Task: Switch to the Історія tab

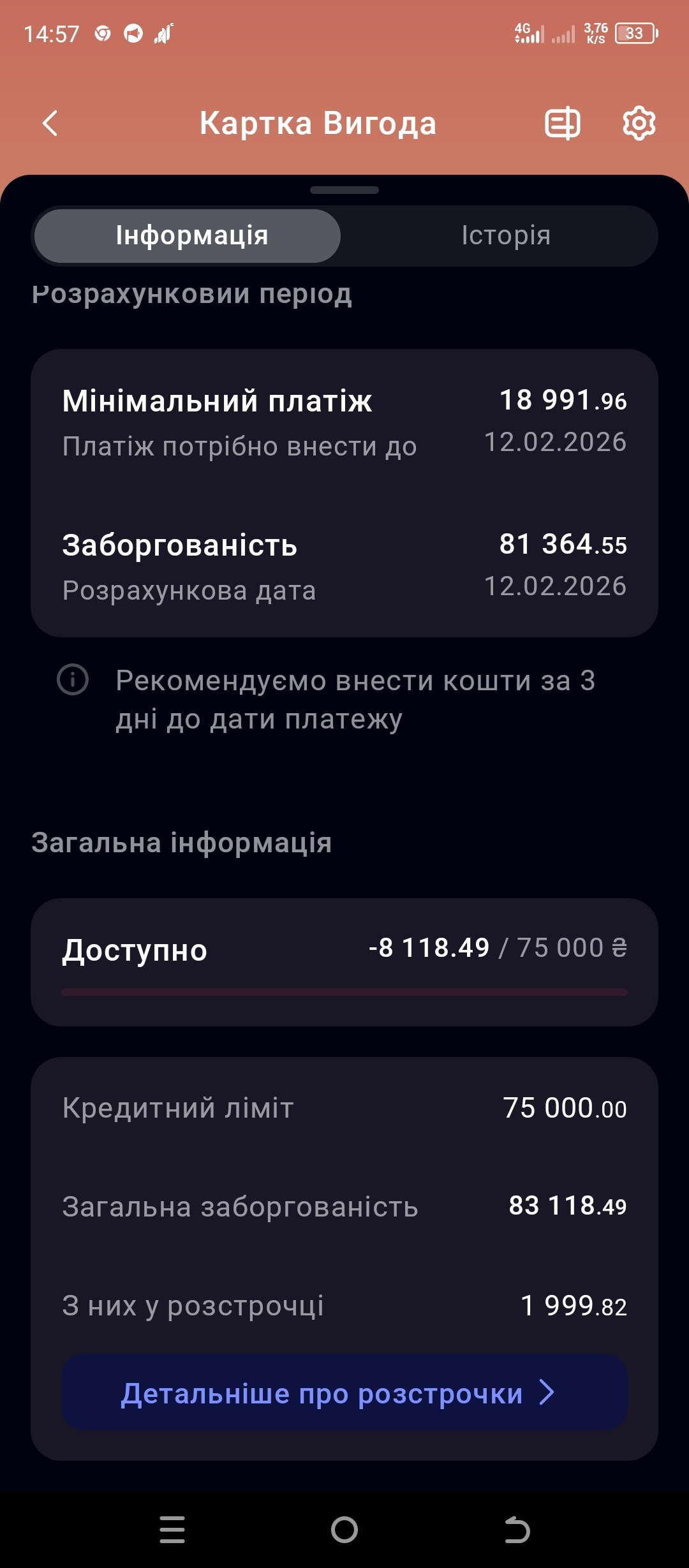Action: tap(505, 236)
